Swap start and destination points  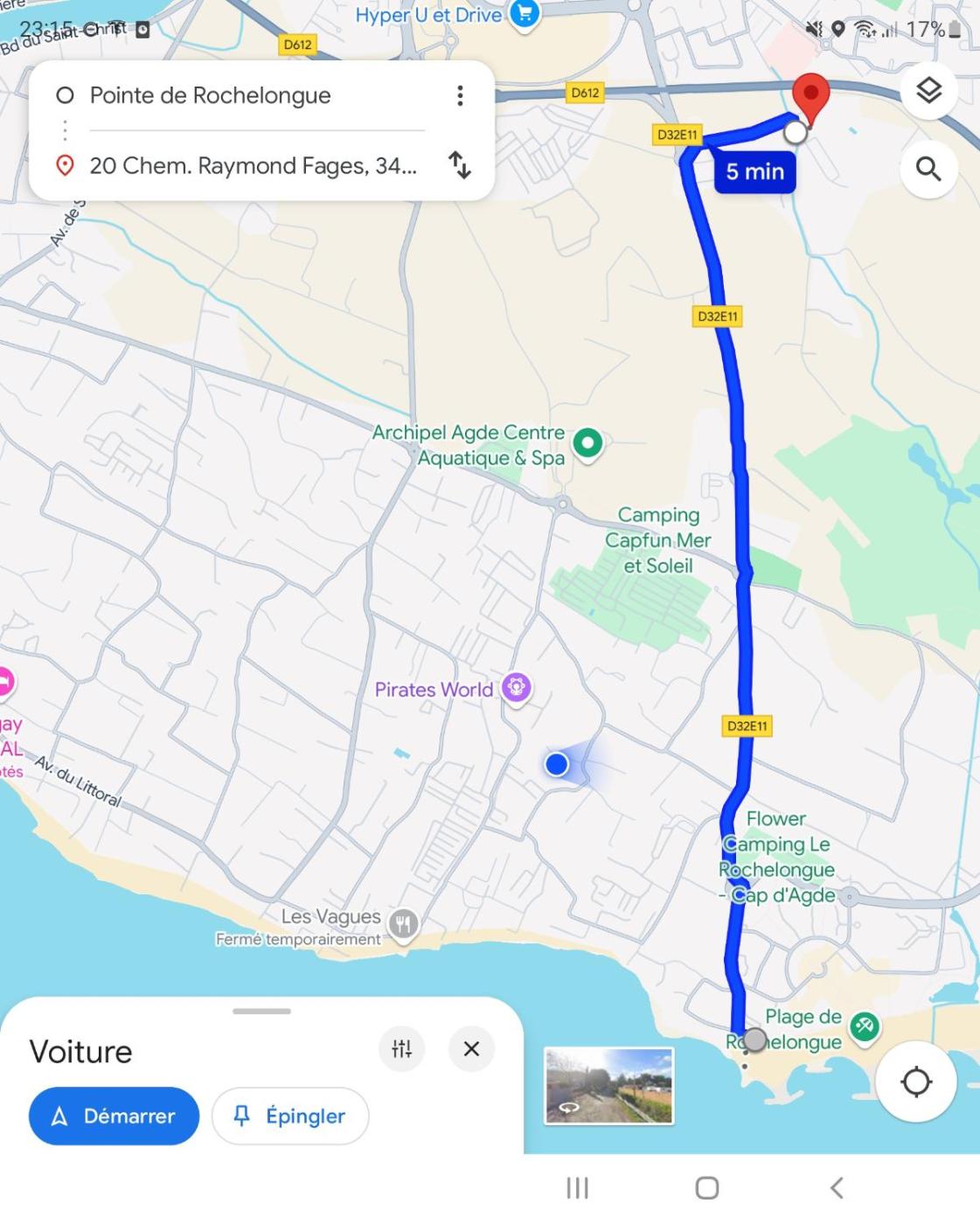coord(460,164)
